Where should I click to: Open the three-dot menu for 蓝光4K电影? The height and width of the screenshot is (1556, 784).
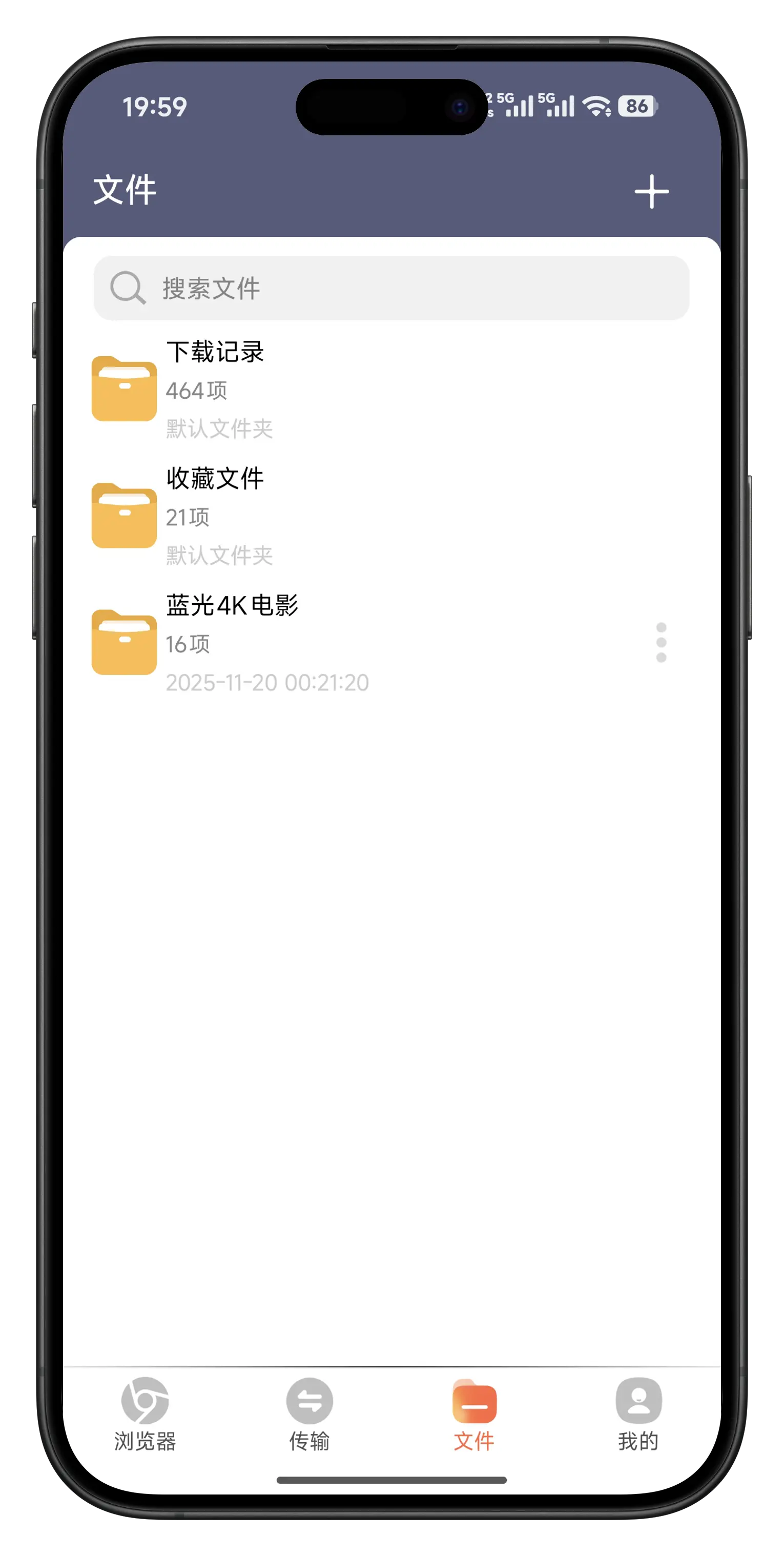[x=661, y=642]
